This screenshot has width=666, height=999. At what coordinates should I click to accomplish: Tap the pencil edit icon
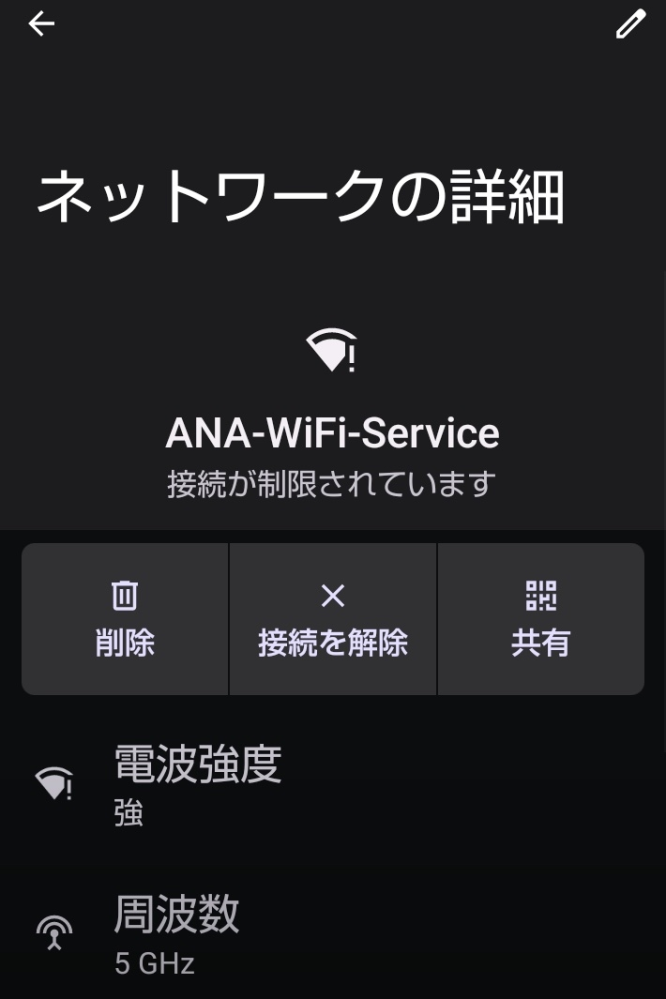click(630, 25)
